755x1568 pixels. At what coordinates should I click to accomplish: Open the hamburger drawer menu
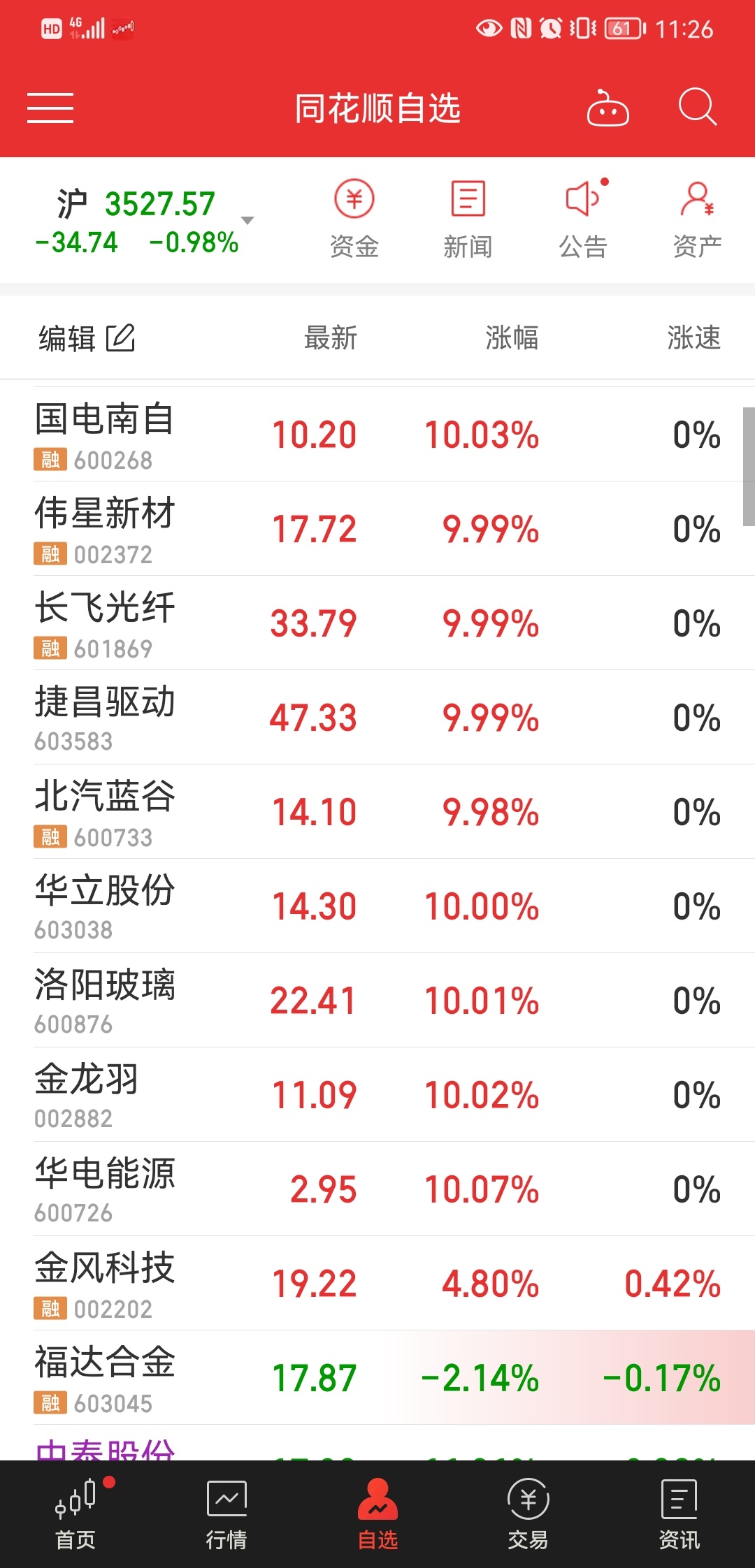[50, 108]
